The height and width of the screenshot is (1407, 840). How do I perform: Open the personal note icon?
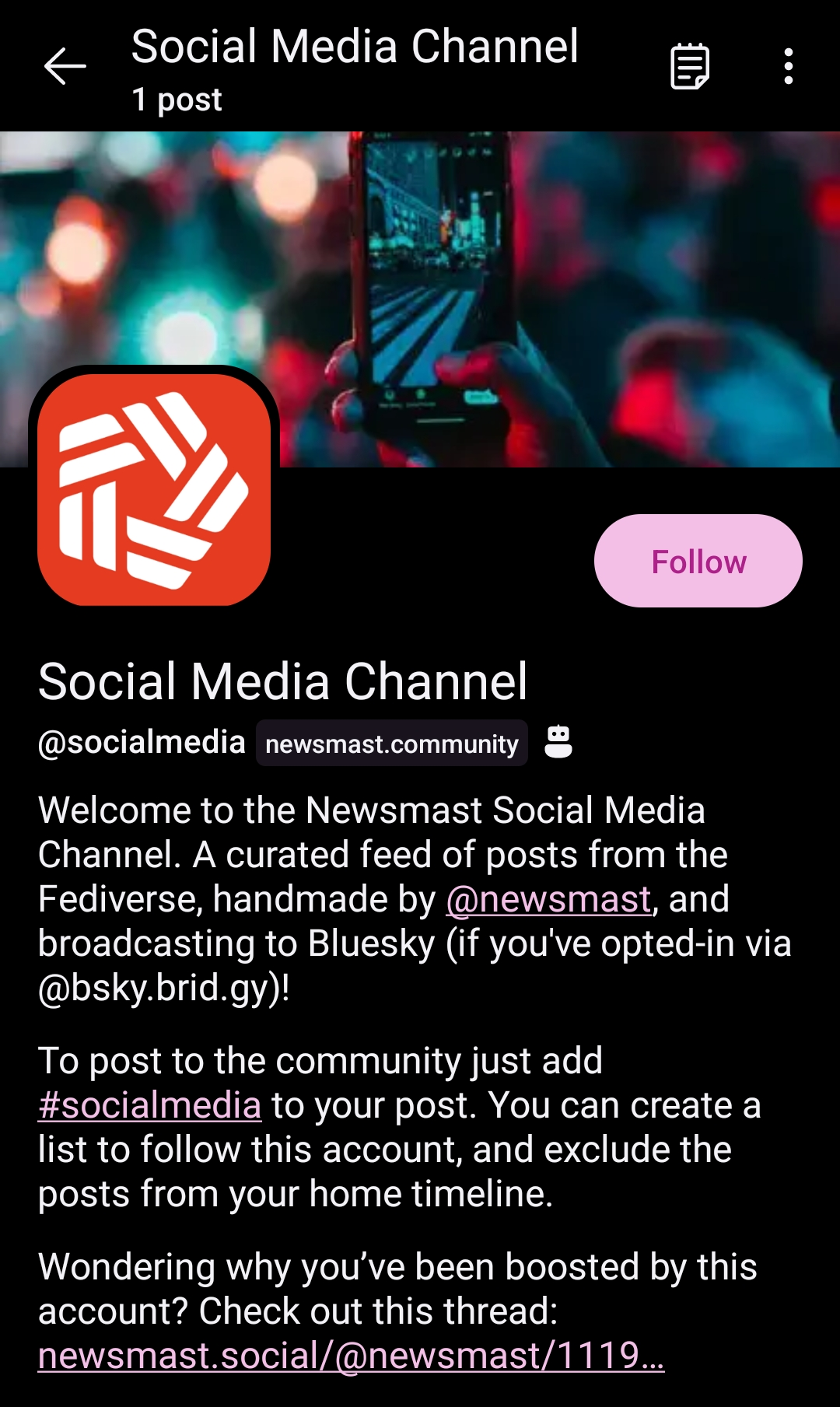[690, 66]
